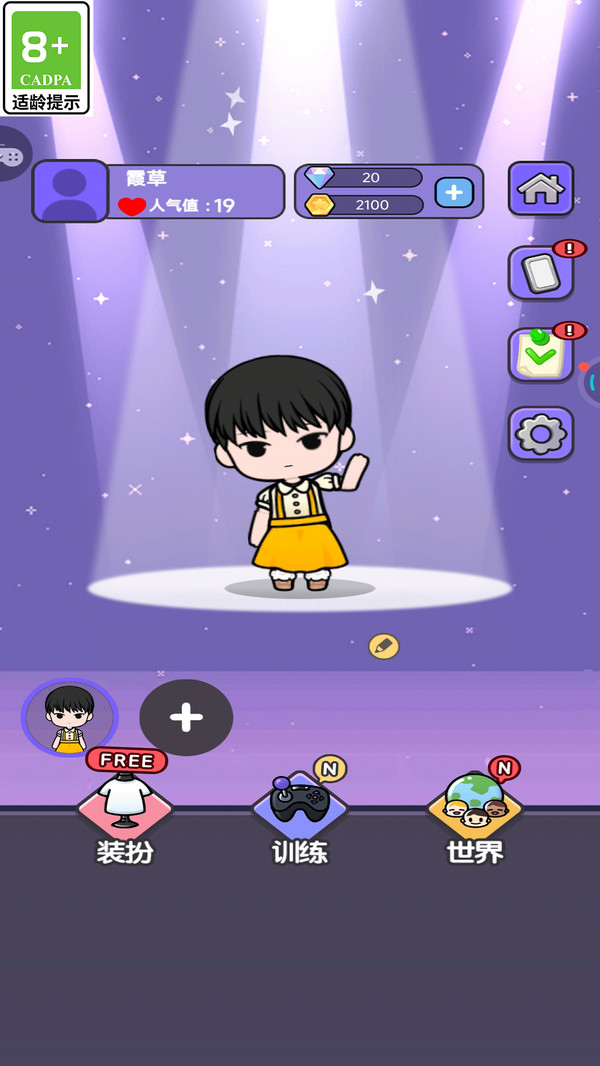Image resolution: width=600 pixels, height=1066 pixels.
Task: Open the gamepad side tab
Action: pos(12,155)
